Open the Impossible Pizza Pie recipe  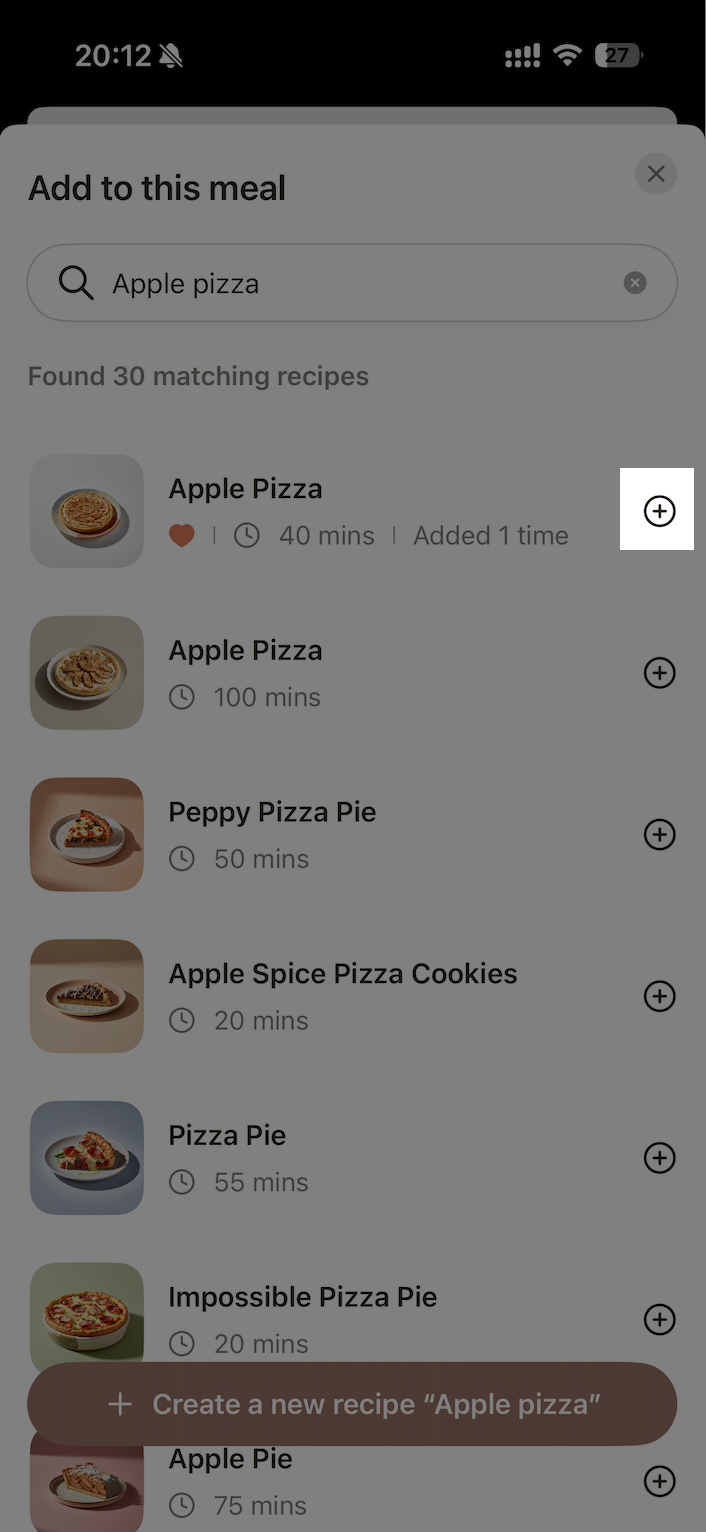click(302, 1298)
